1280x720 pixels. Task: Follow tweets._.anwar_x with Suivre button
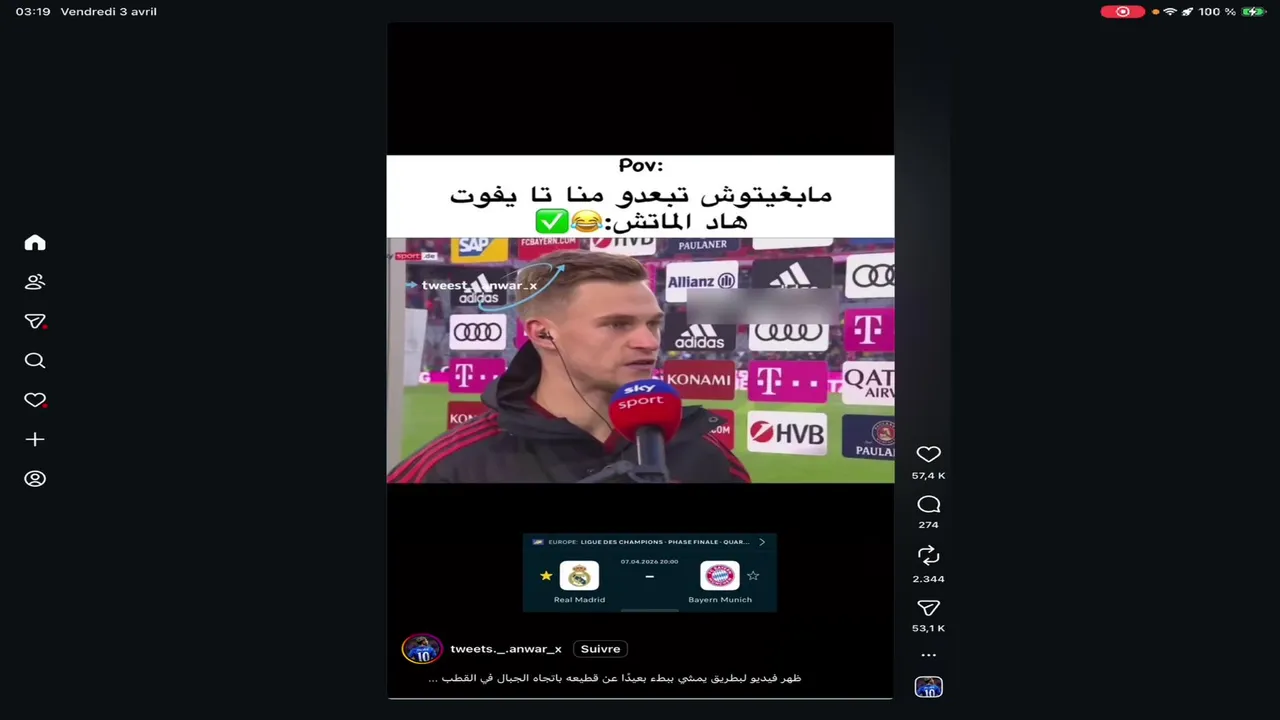[x=600, y=649]
